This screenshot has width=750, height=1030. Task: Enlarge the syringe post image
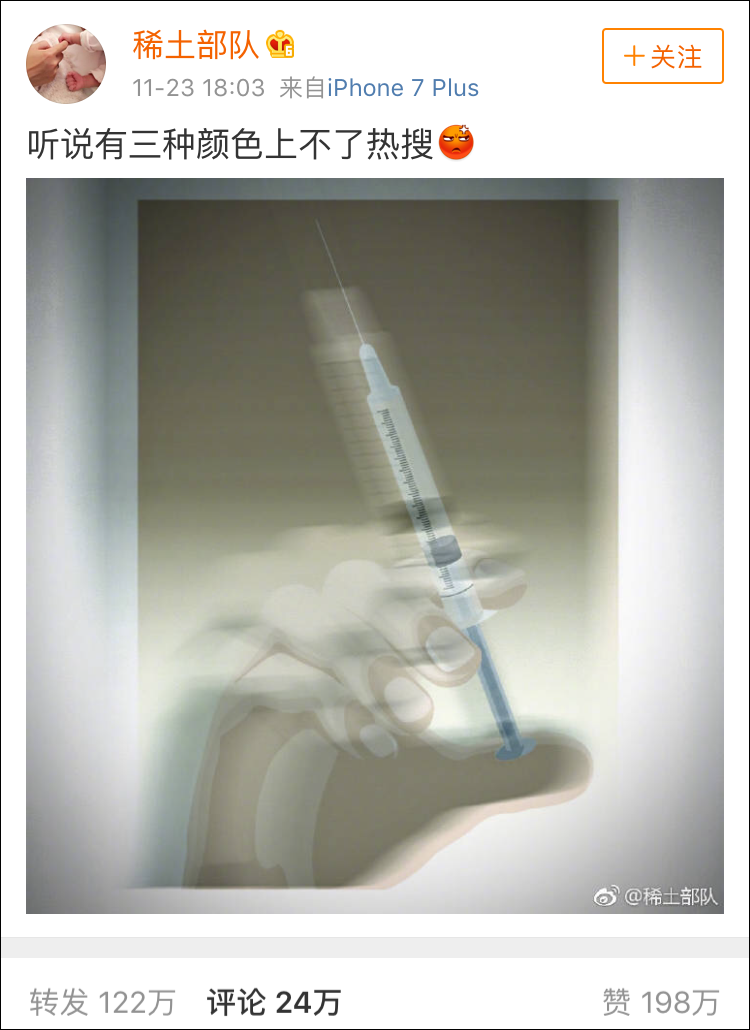(x=374, y=545)
